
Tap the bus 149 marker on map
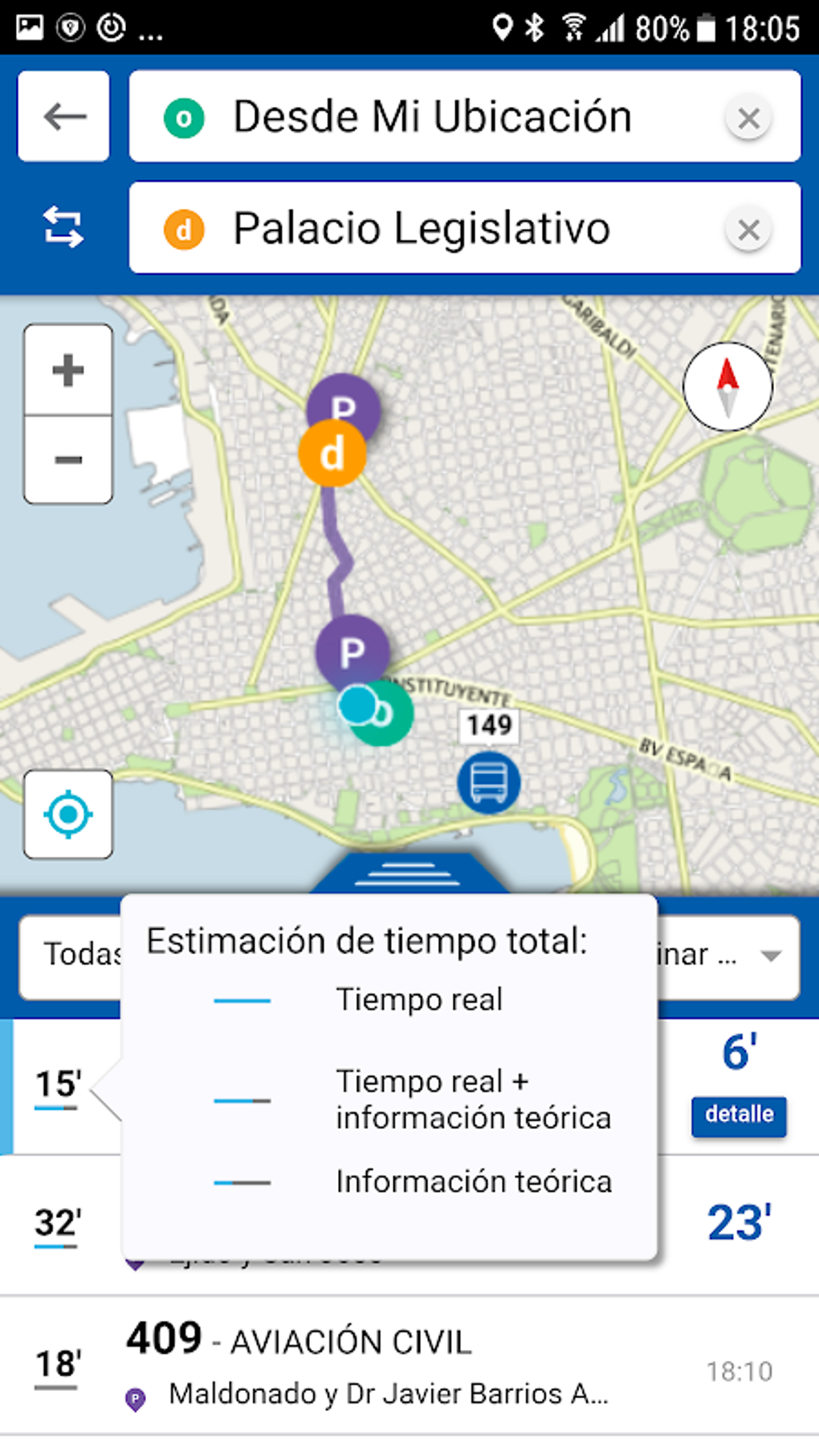coord(488,781)
